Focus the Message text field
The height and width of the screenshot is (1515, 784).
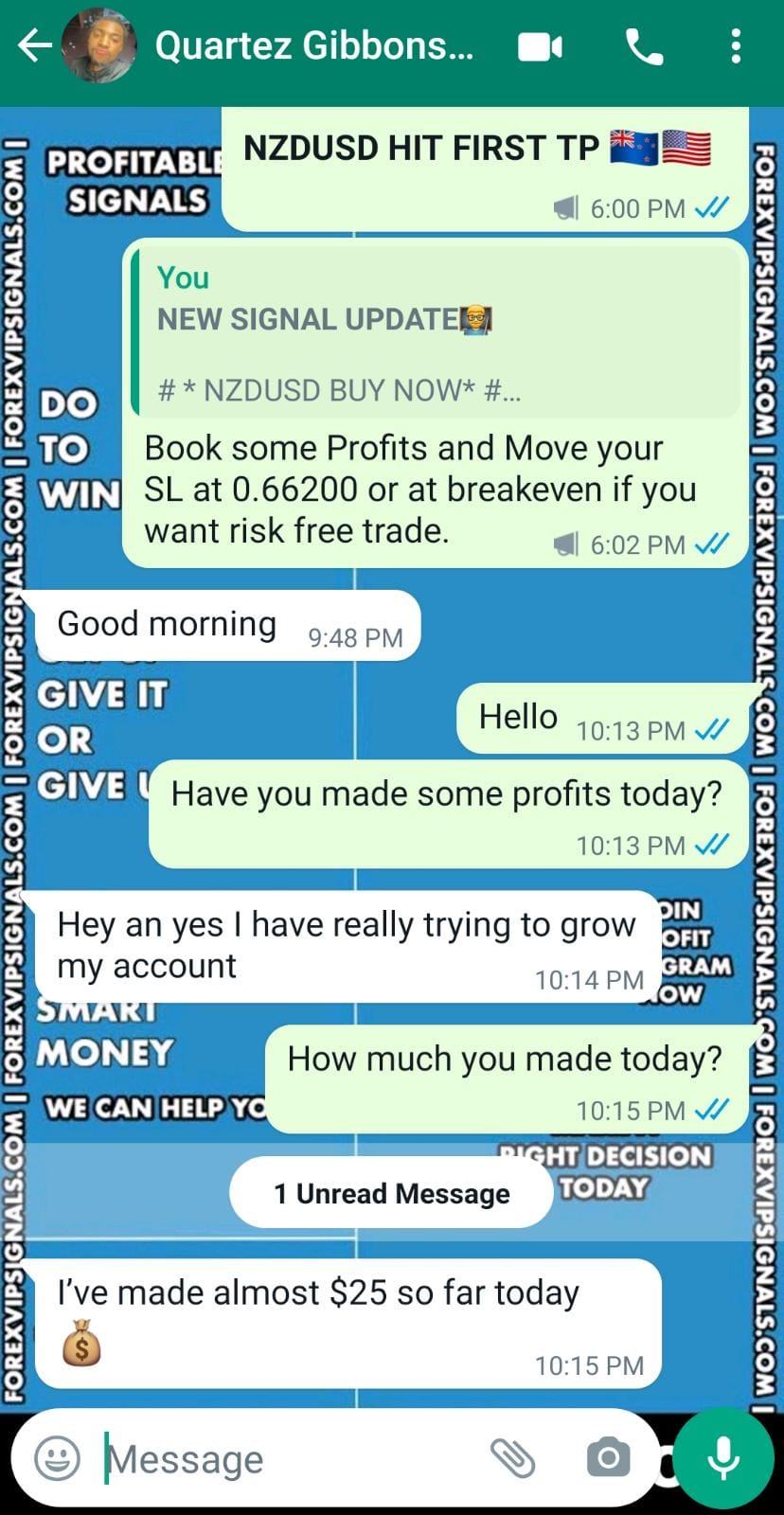coord(284,1458)
